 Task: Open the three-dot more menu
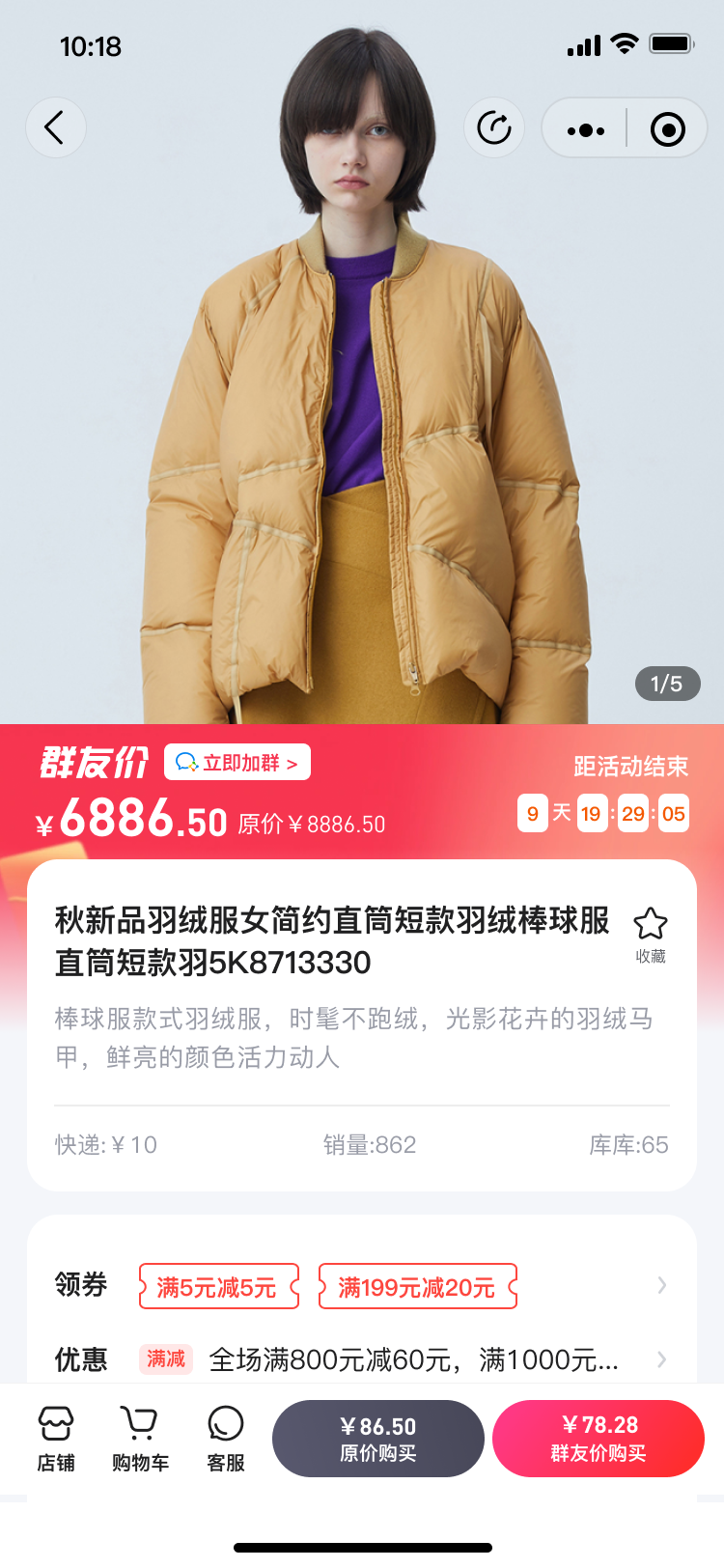point(586,129)
